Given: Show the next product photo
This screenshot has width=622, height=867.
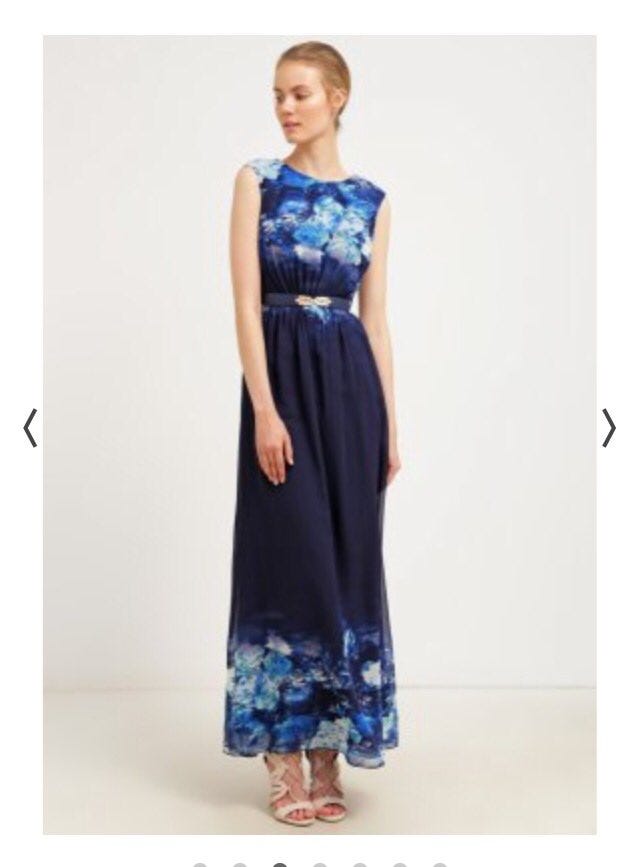Looking at the screenshot, I should pyautogui.click(x=608, y=428).
